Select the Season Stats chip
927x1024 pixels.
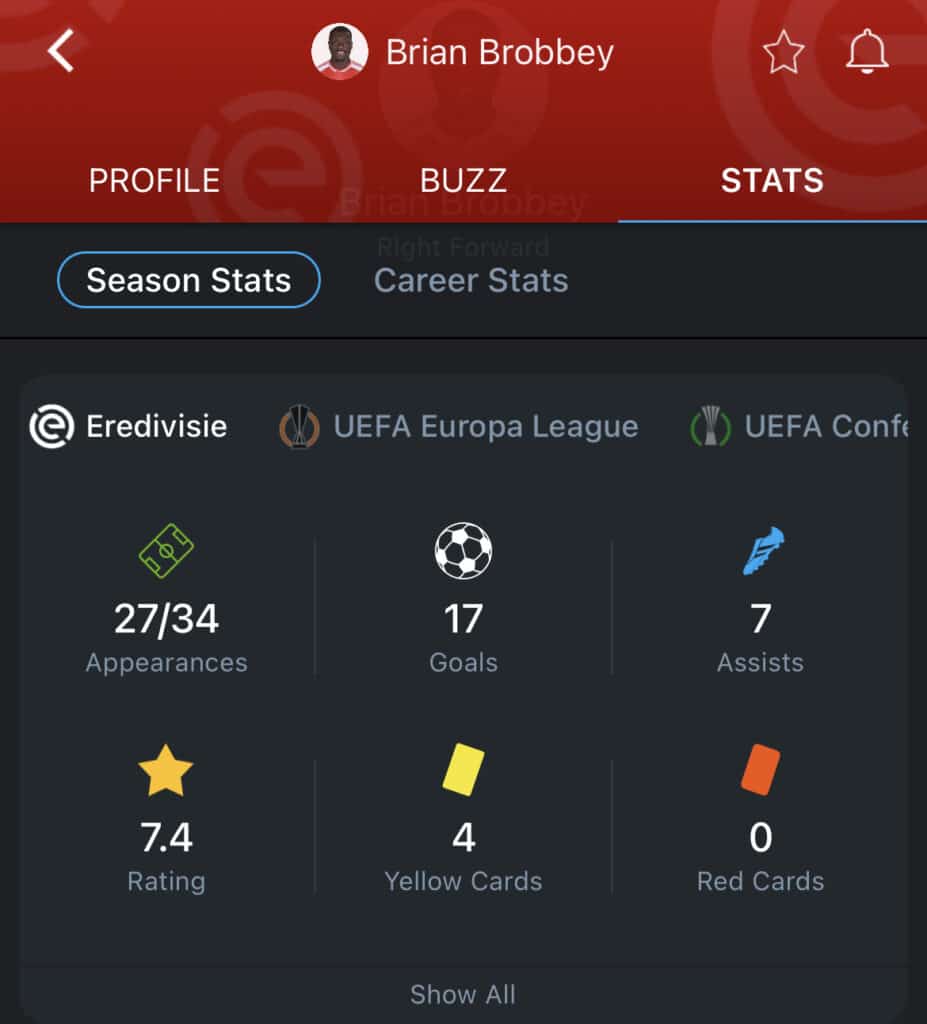(x=189, y=280)
